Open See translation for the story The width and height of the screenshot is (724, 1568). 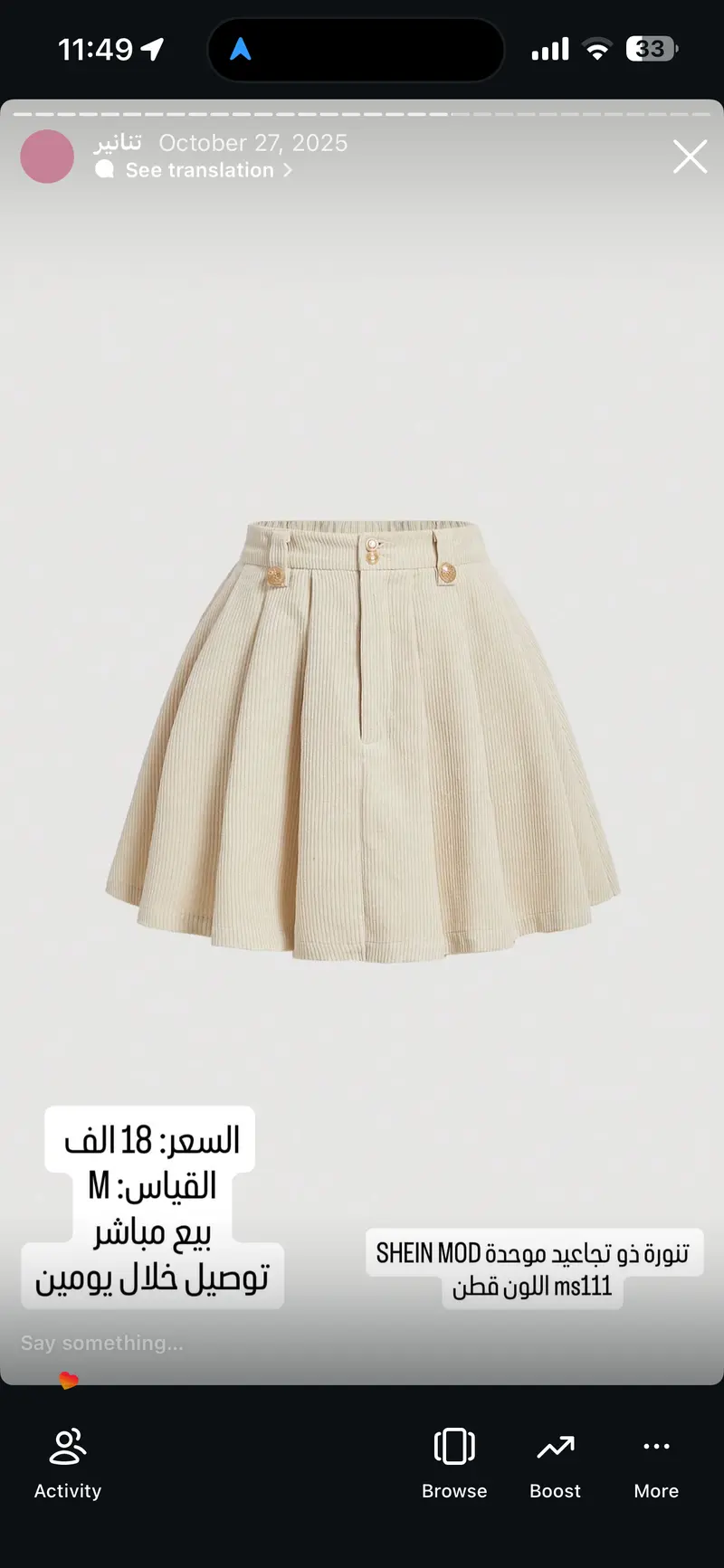[200, 170]
